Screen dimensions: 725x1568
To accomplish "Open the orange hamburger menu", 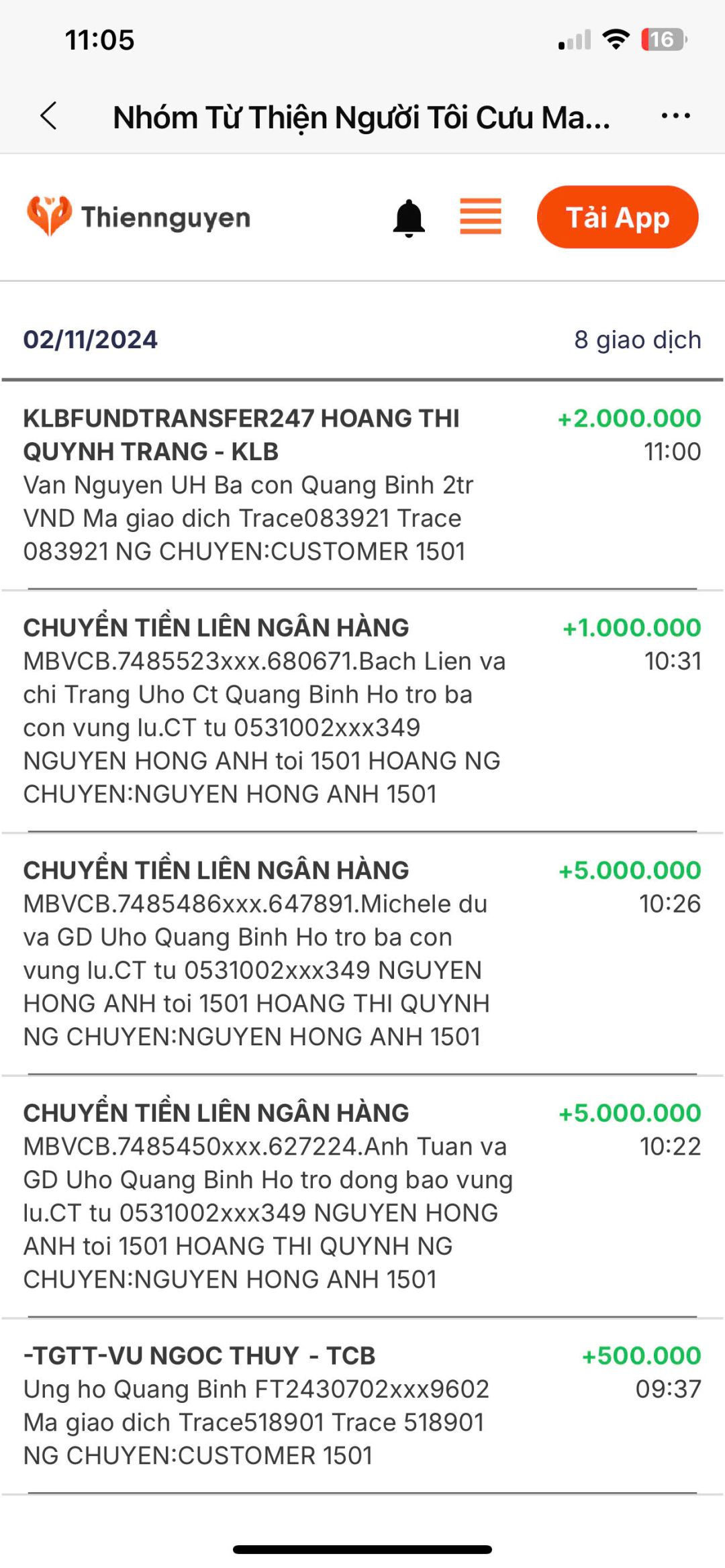I will coord(481,217).
